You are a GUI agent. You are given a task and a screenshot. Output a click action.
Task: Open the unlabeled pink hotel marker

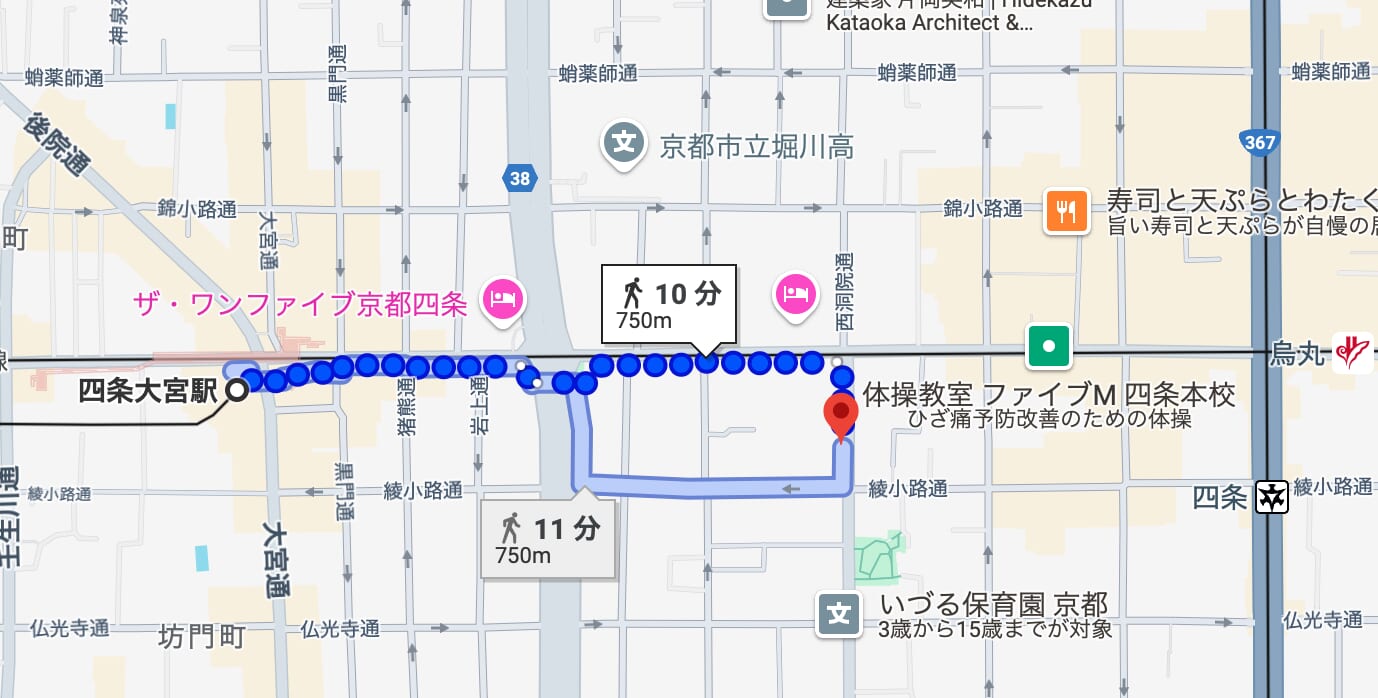pos(796,294)
